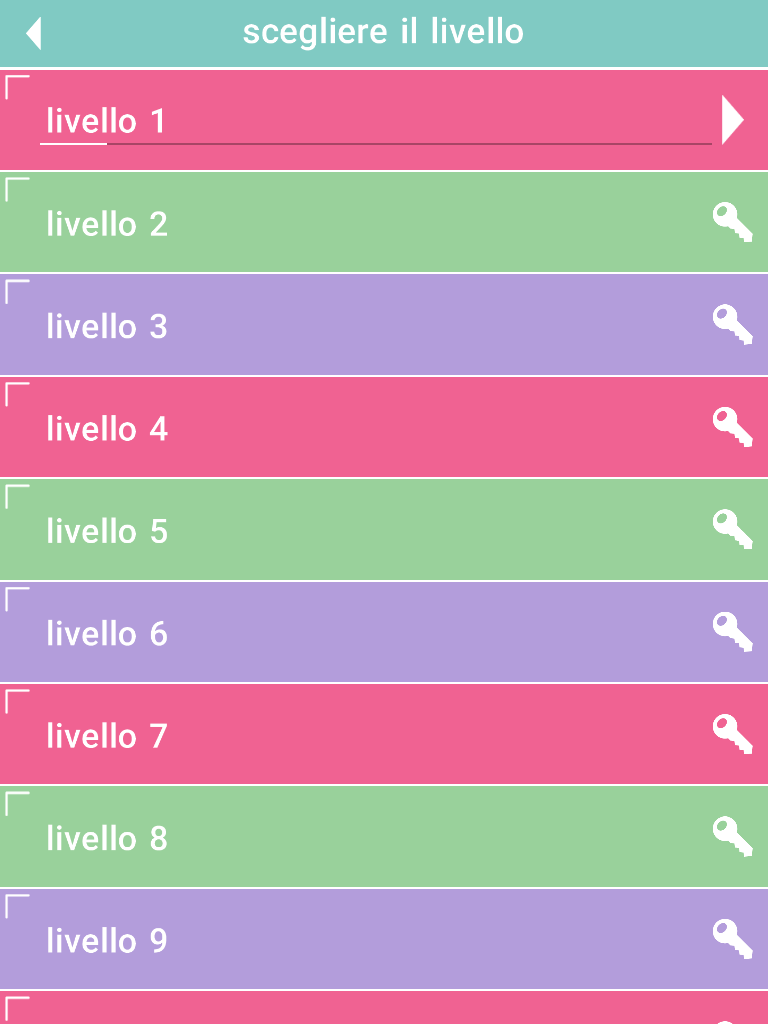Click the play arrow on livello 1
The height and width of the screenshot is (1024, 768).
(733, 119)
